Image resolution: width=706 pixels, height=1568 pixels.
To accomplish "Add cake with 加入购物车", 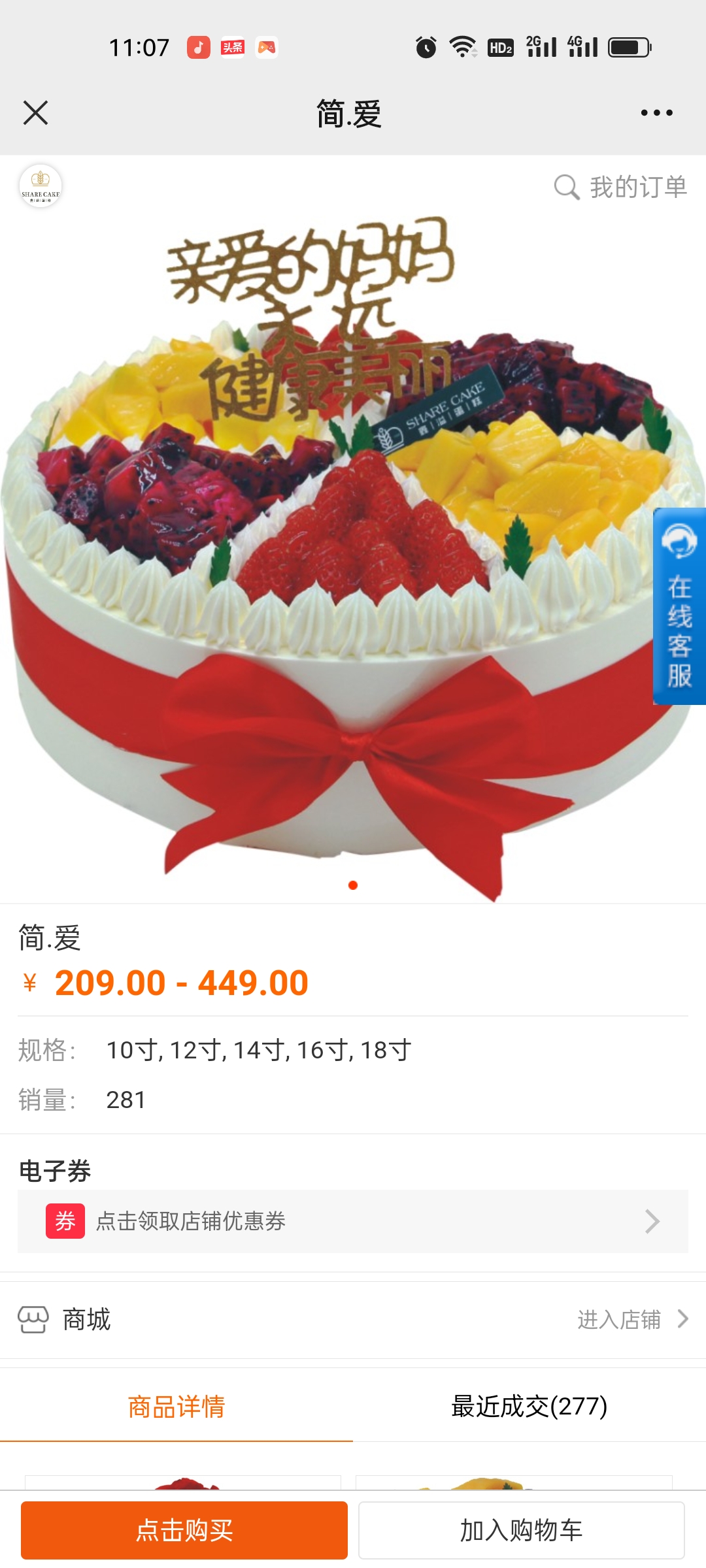I will [521, 1530].
